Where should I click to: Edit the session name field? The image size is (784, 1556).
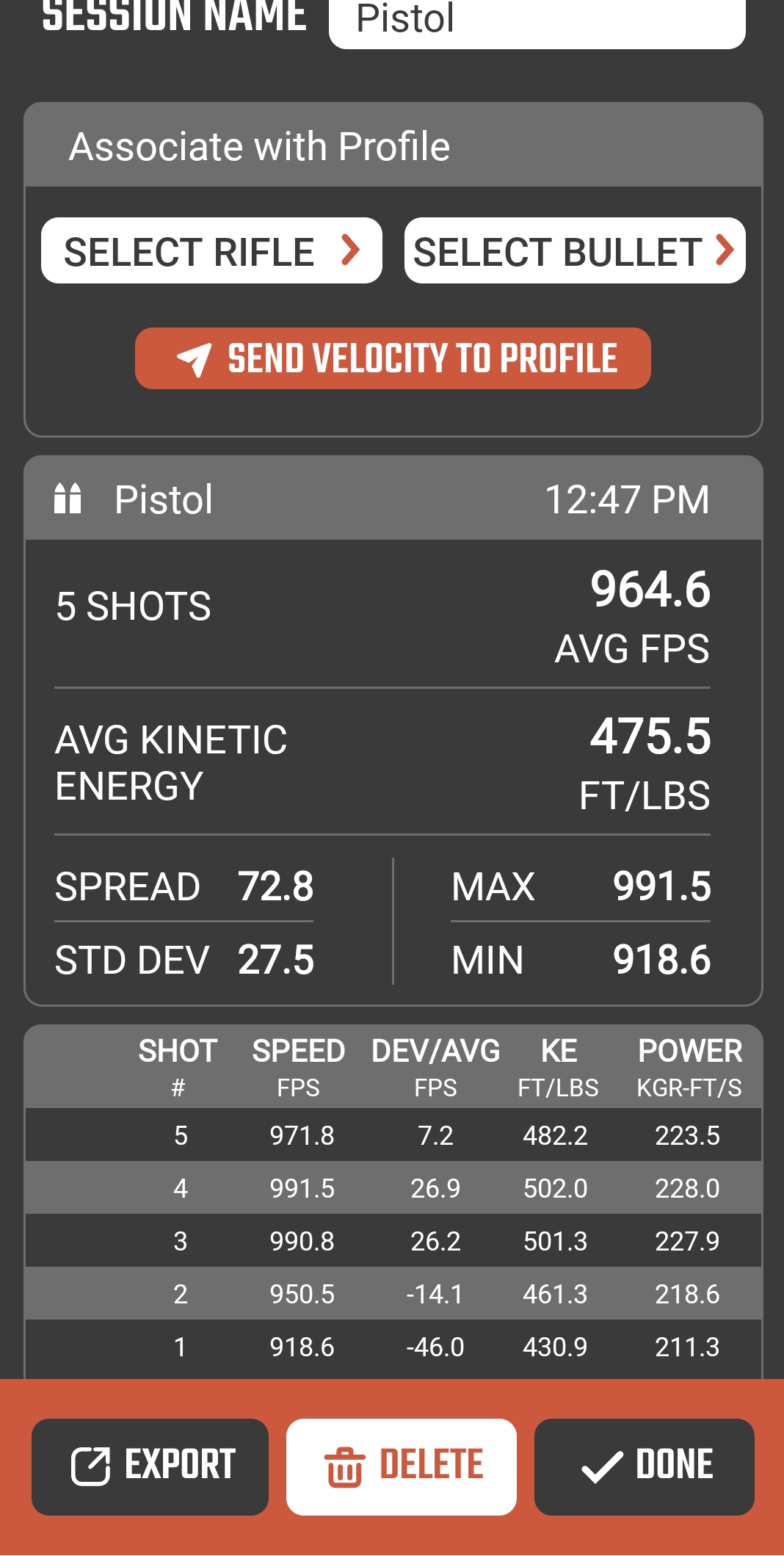coord(537,22)
